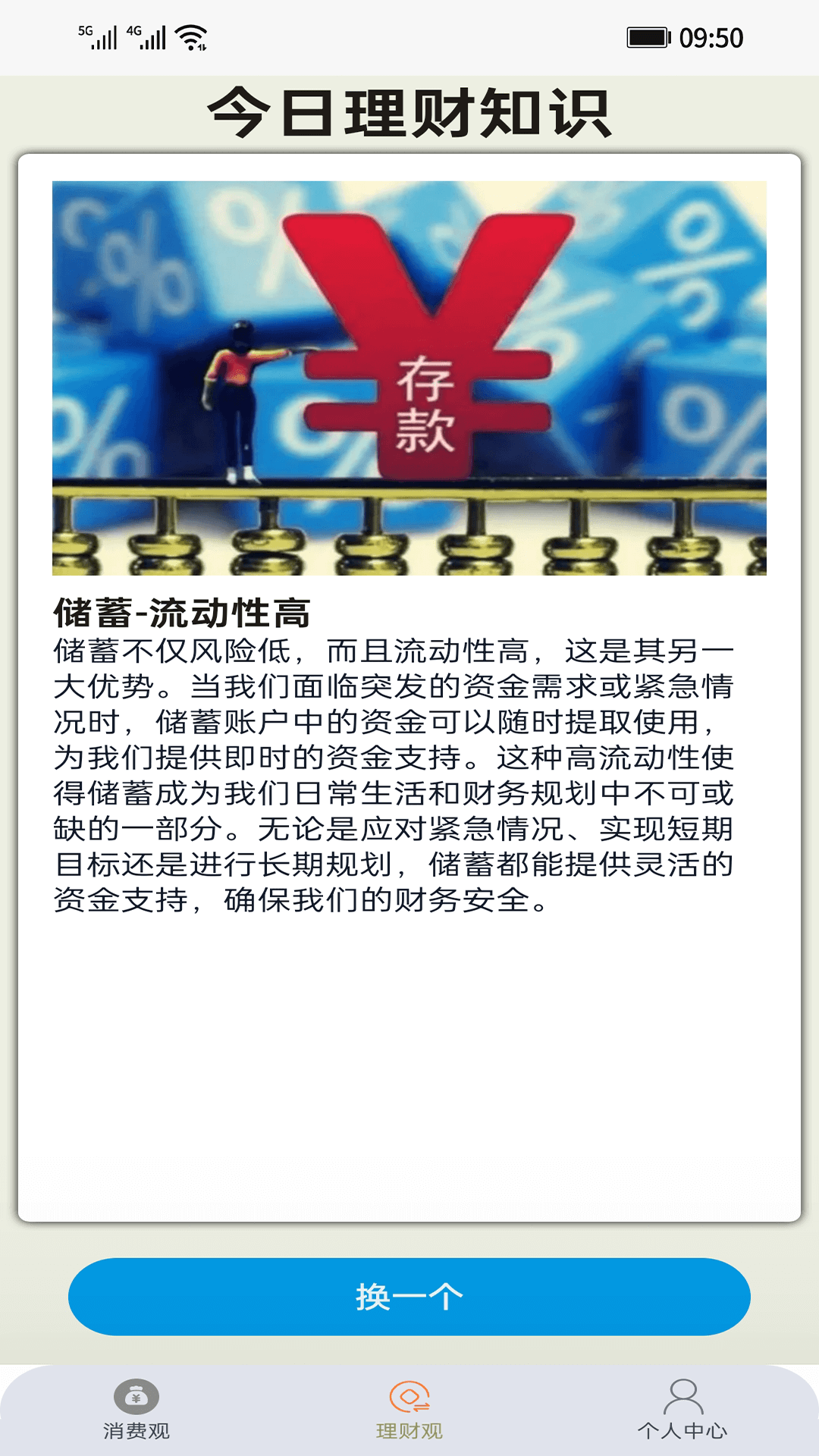Tap the 换一个 button
The image size is (819, 1456).
[409, 1297]
